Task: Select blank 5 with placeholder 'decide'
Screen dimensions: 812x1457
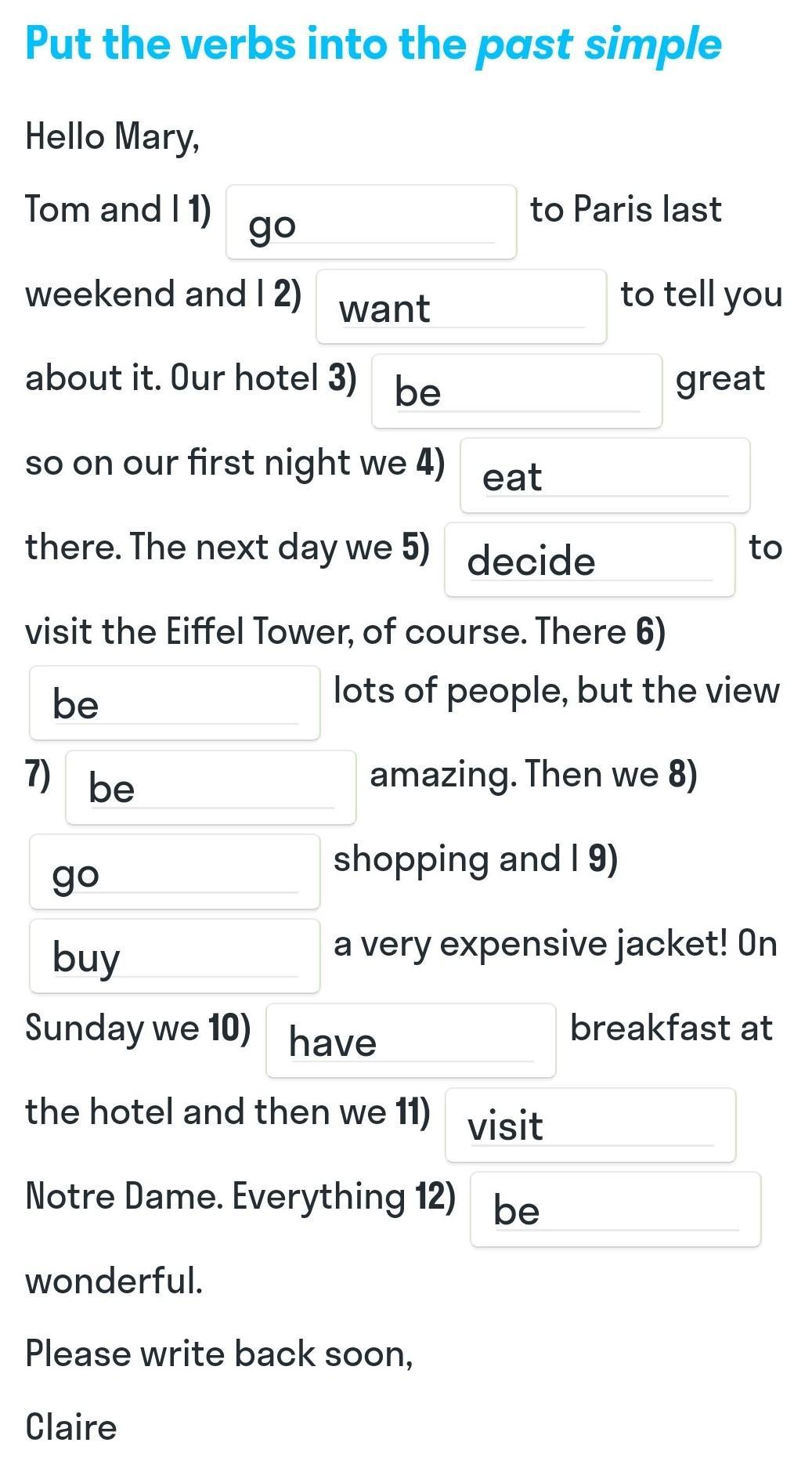Action: coord(590,559)
